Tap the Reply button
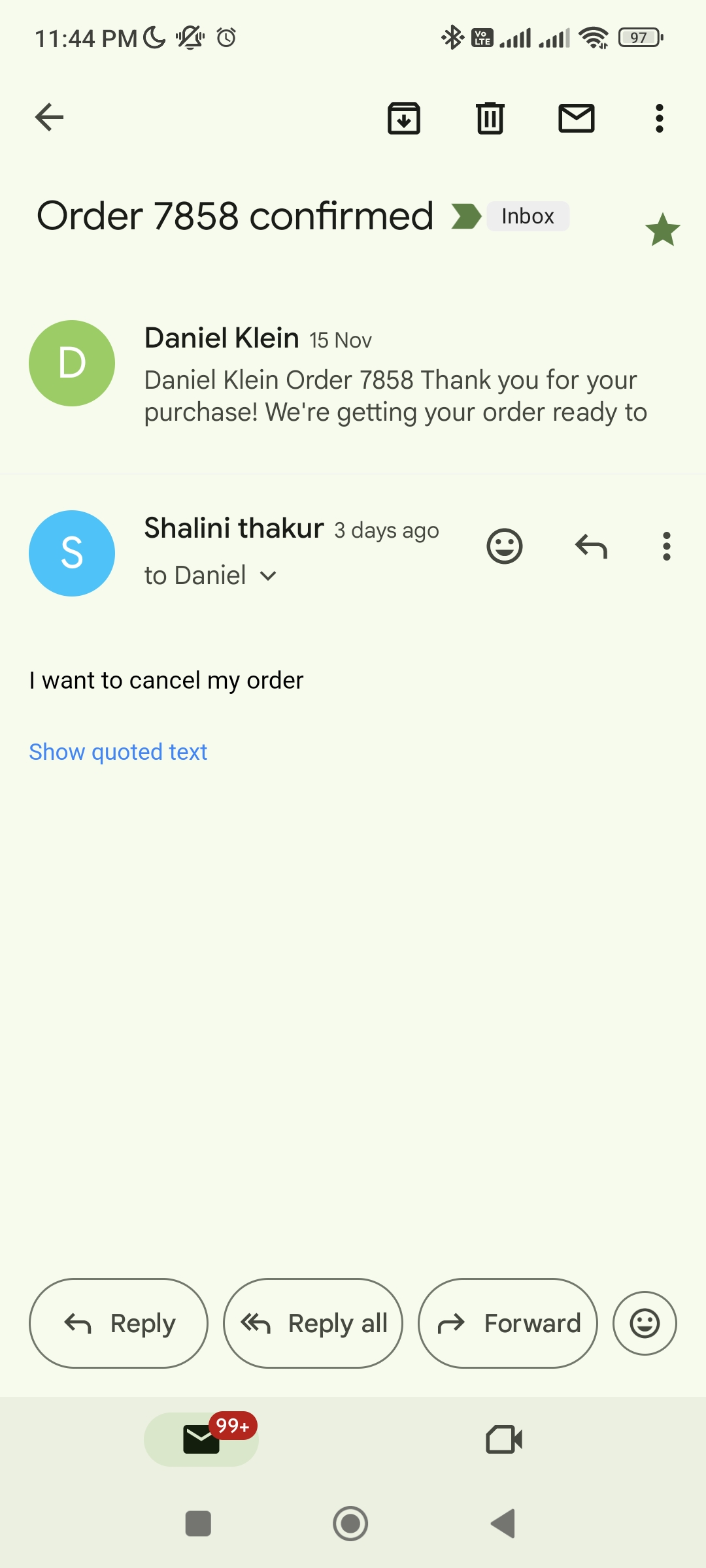The width and height of the screenshot is (706, 1568). point(118,1323)
